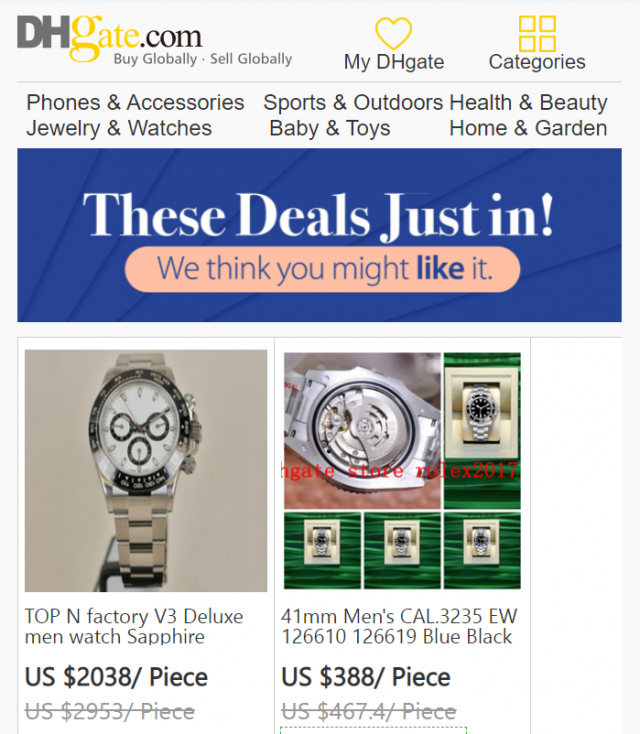Browse Sports & Outdoors category
This screenshot has height=734, width=640.
click(353, 102)
